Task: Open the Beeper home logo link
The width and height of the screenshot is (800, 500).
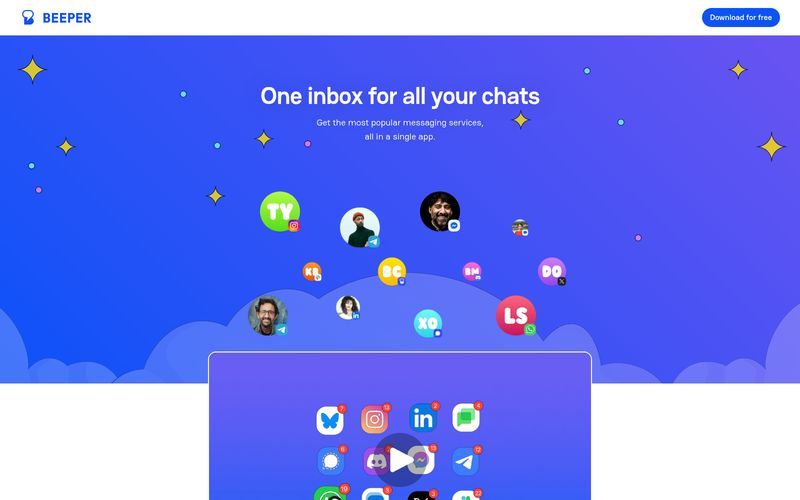Action: [56, 17]
